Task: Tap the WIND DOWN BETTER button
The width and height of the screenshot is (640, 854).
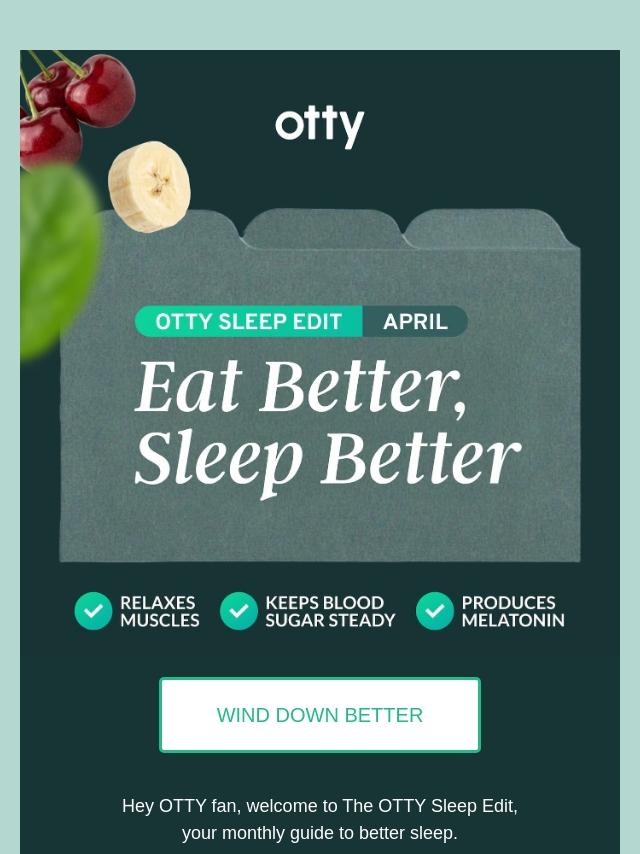Action: 320,715
